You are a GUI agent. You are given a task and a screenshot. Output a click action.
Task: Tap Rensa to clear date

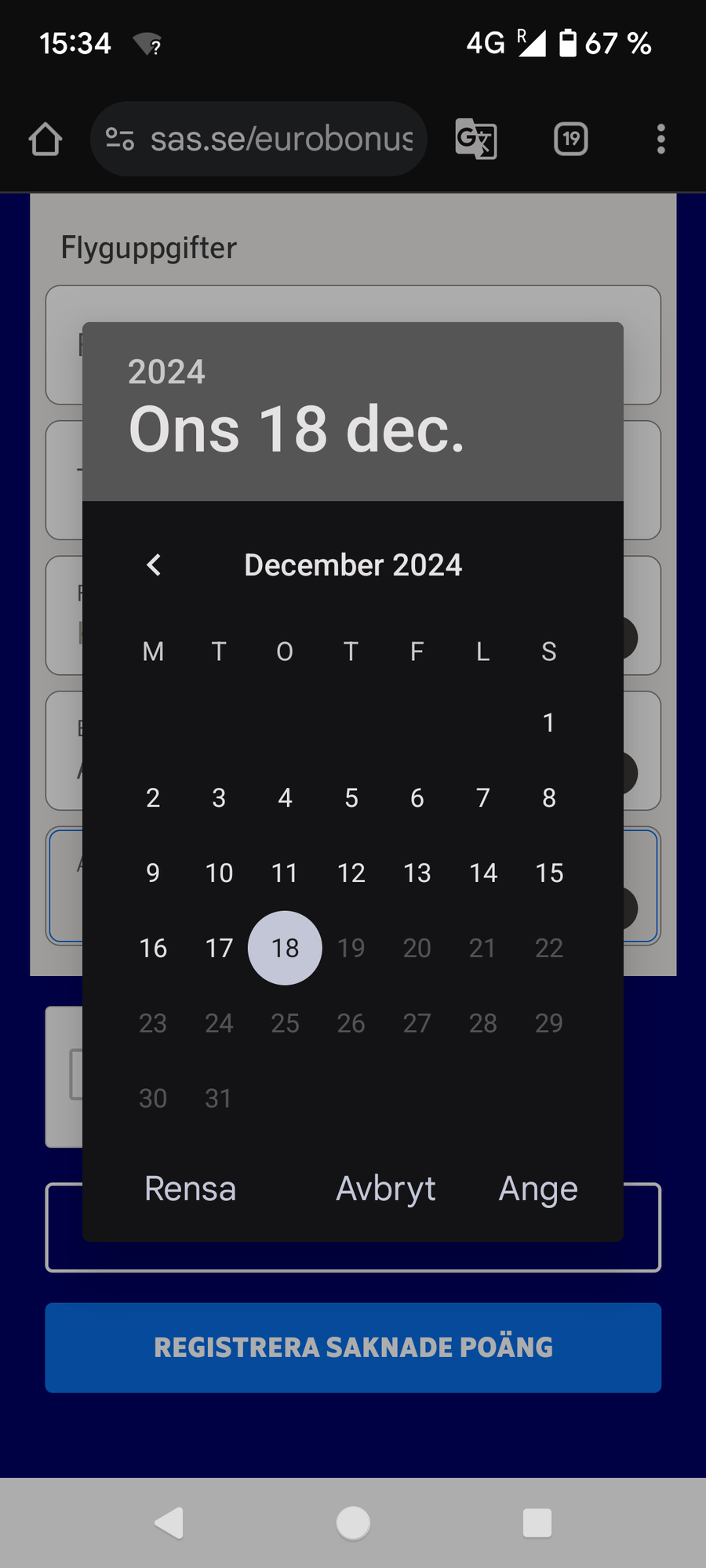[x=190, y=1189]
